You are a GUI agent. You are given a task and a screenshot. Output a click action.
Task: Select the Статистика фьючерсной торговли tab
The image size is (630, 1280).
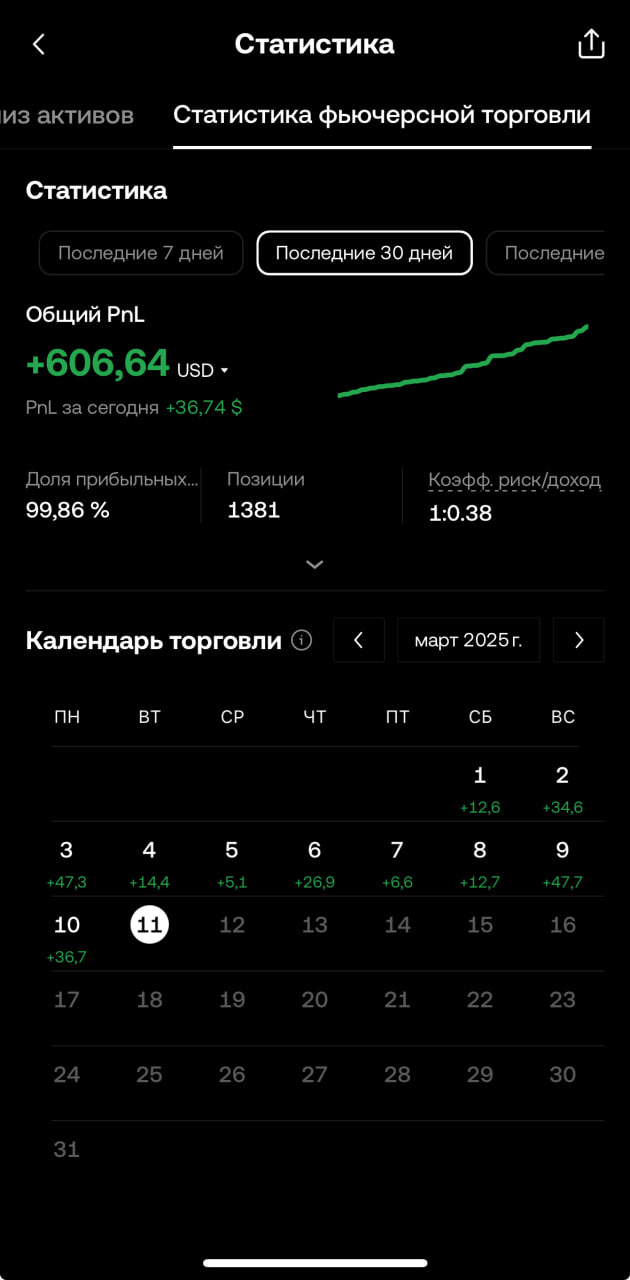tap(382, 115)
